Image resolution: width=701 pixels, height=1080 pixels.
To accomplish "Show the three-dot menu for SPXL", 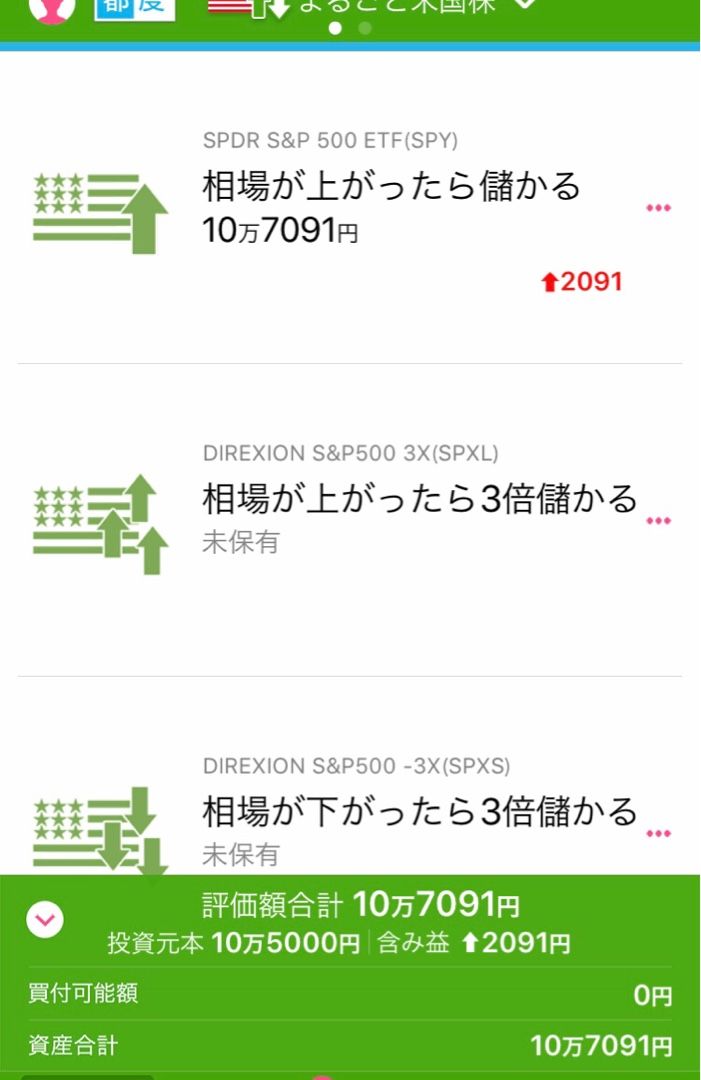I will pos(658,521).
